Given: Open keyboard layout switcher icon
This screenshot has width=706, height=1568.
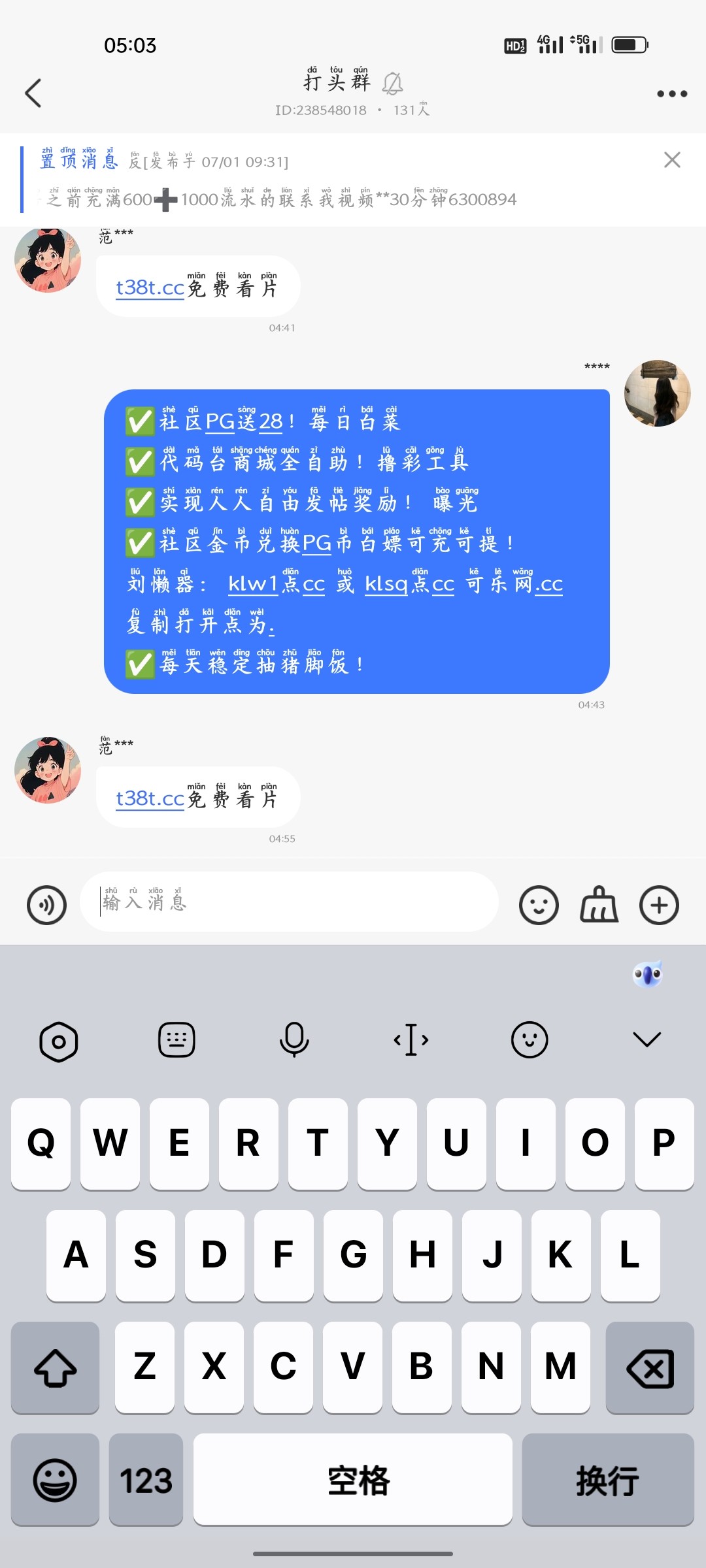Looking at the screenshot, I should pos(176,1040).
